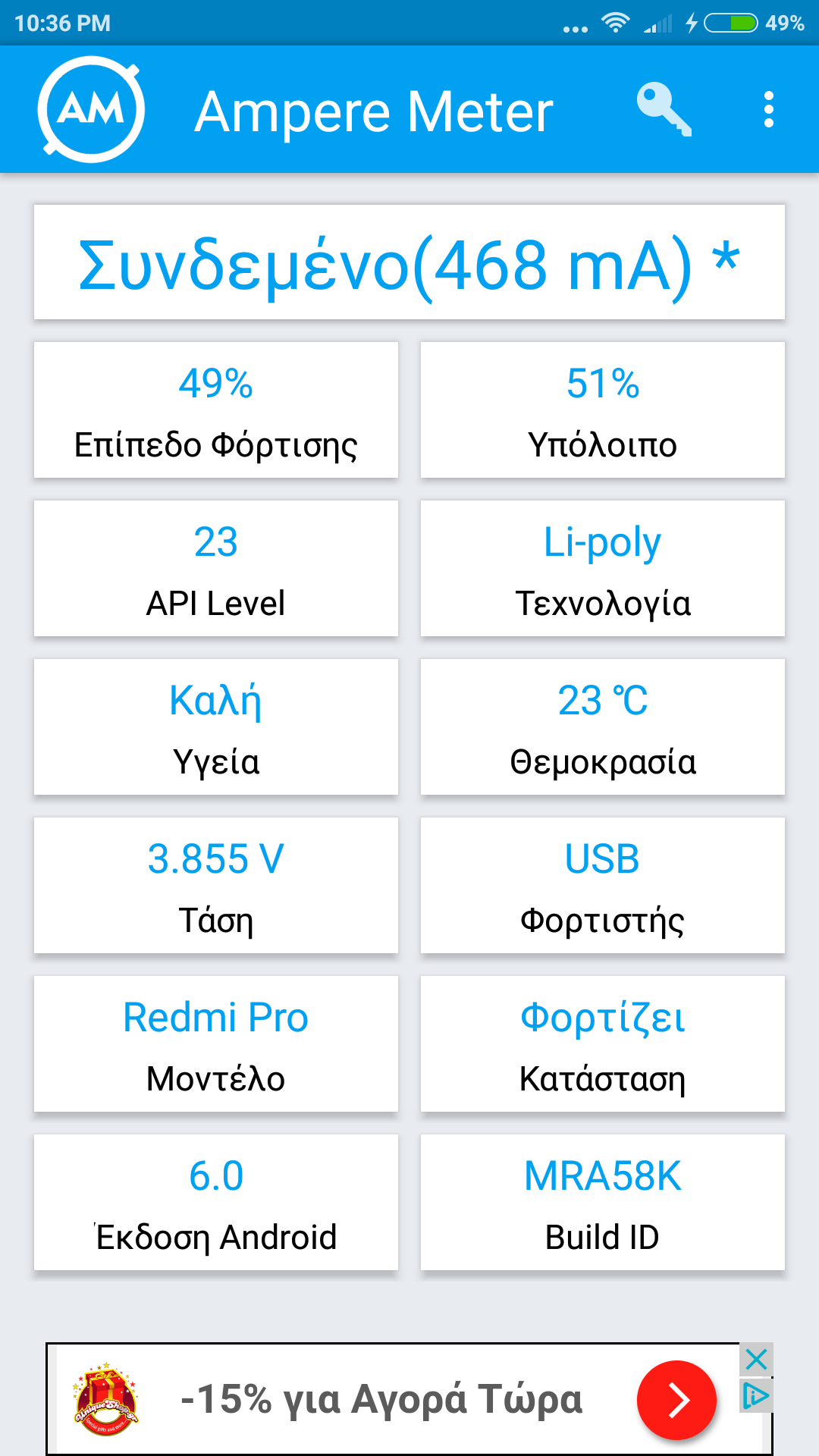819x1456 pixels.
Task: Open the ad's red arrow button
Action: pos(676,1400)
